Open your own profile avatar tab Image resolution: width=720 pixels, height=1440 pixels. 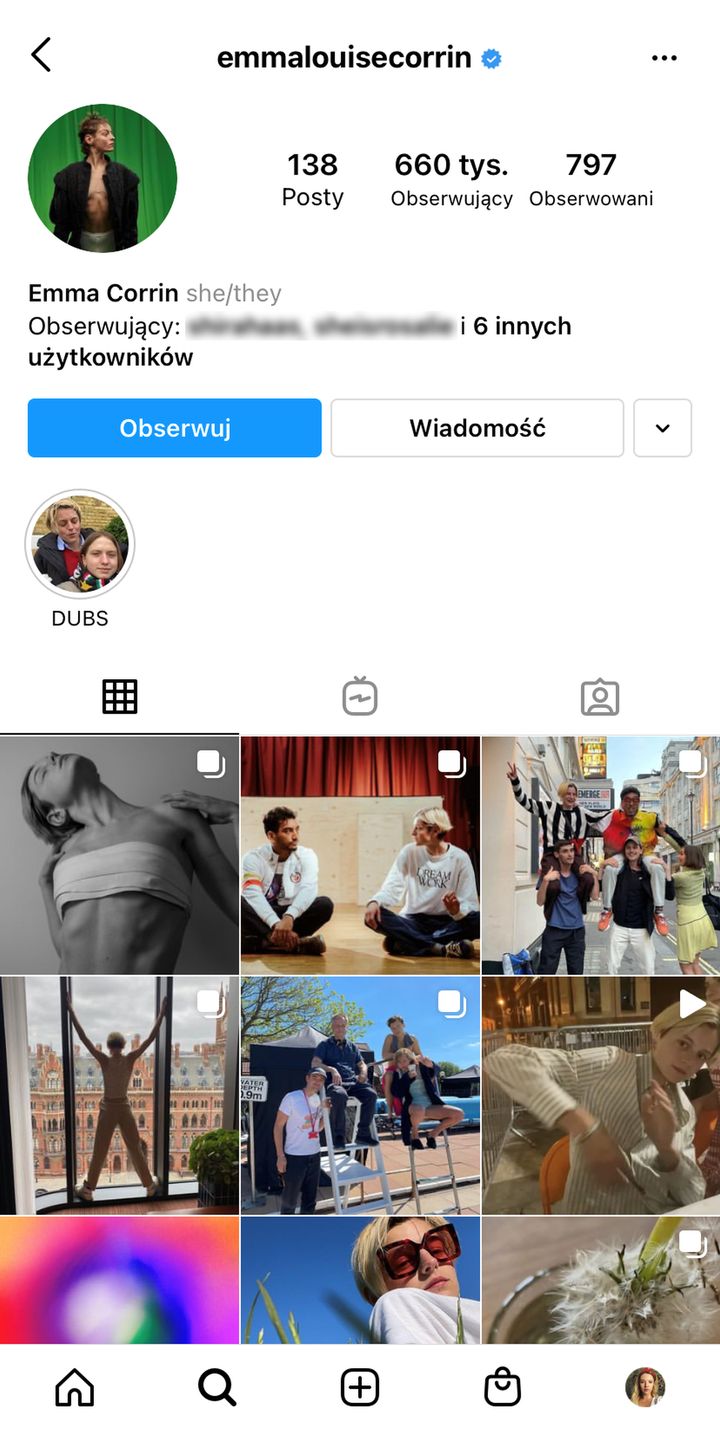point(645,1387)
